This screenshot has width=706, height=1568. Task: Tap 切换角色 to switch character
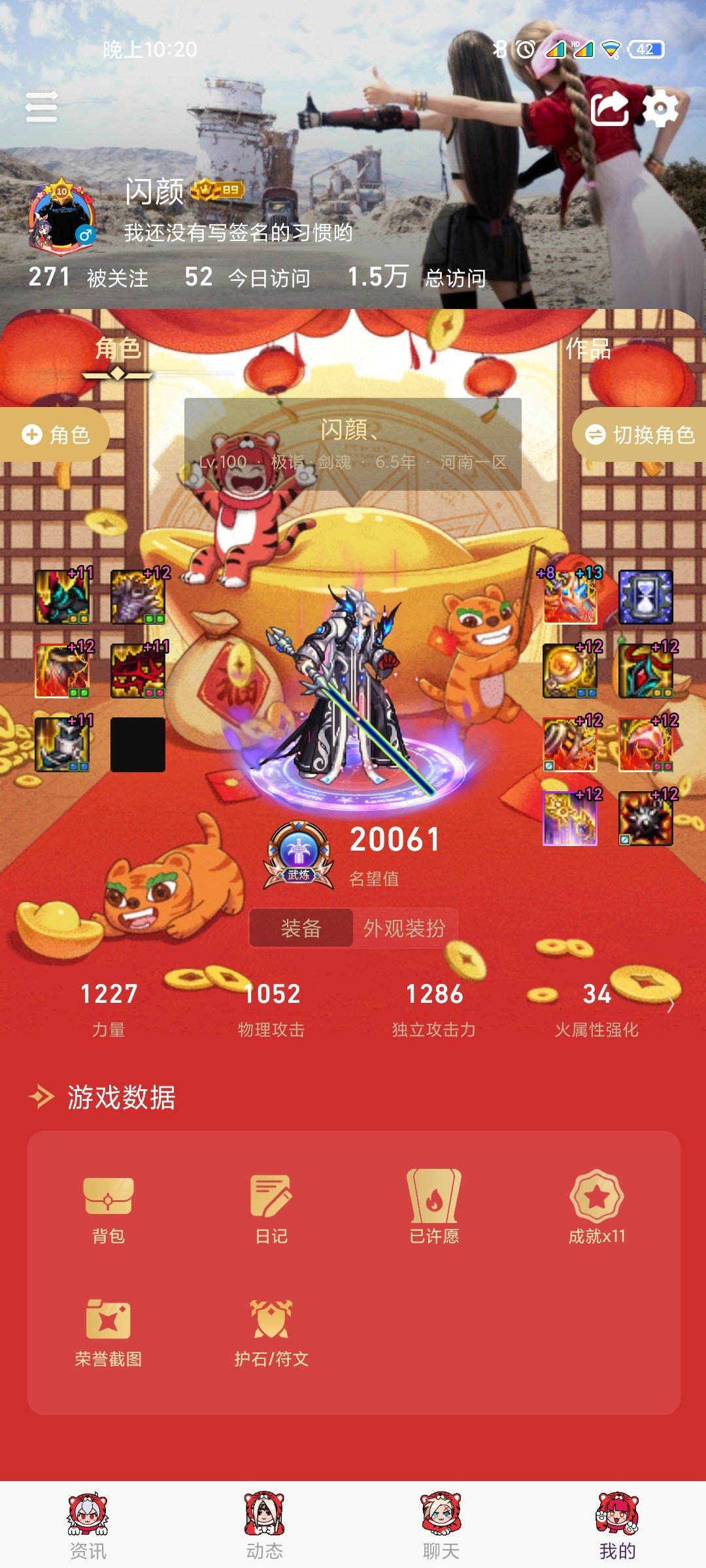click(x=641, y=435)
